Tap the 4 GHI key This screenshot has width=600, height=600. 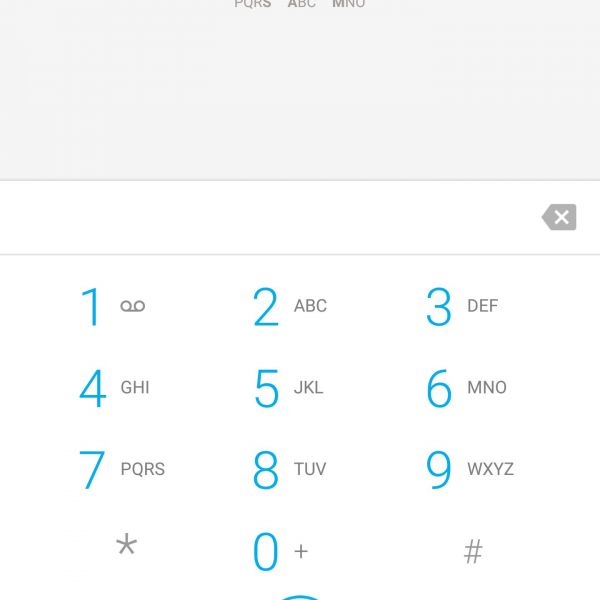111,388
